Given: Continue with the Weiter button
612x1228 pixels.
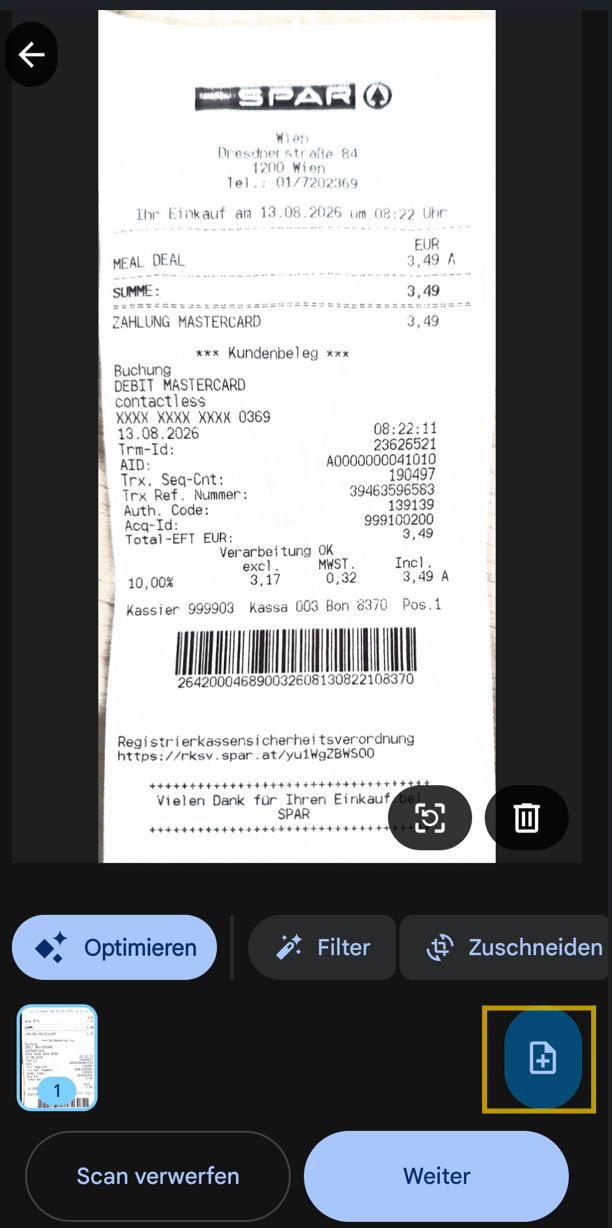Looking at the screenshot, I should click(436, 1176).
